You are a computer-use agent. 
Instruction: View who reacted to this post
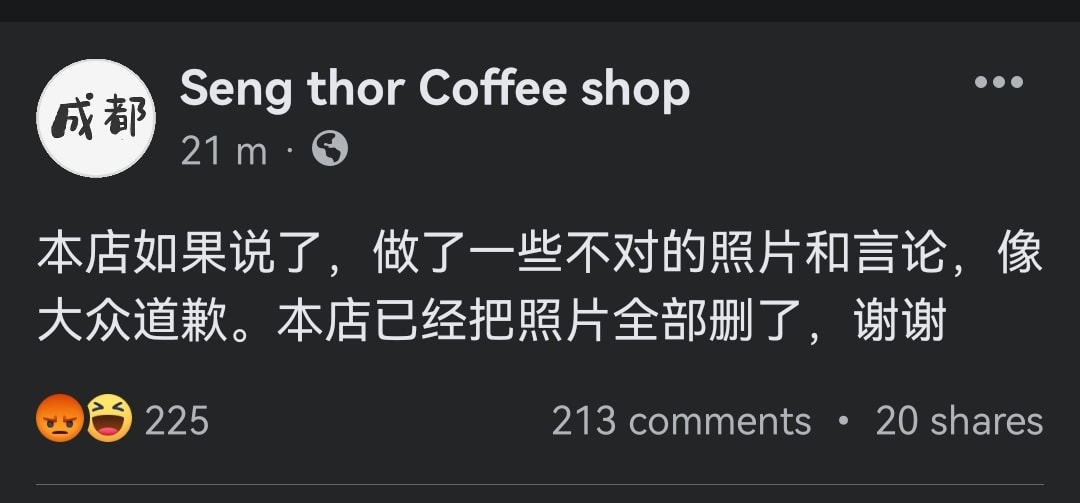[122, 420]
